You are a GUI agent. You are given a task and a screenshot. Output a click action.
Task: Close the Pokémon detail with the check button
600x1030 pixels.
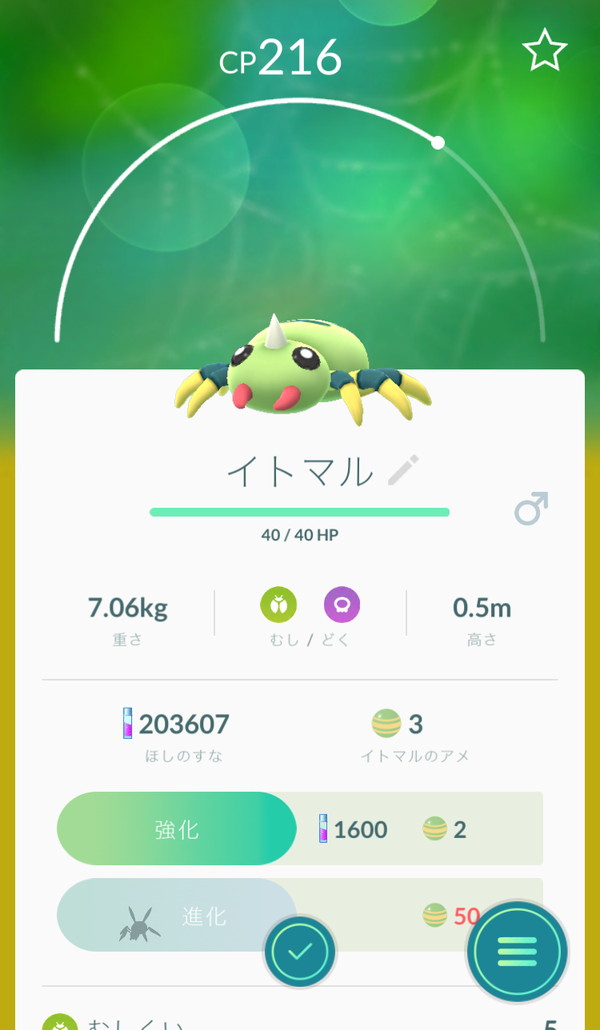coord(300,952)
